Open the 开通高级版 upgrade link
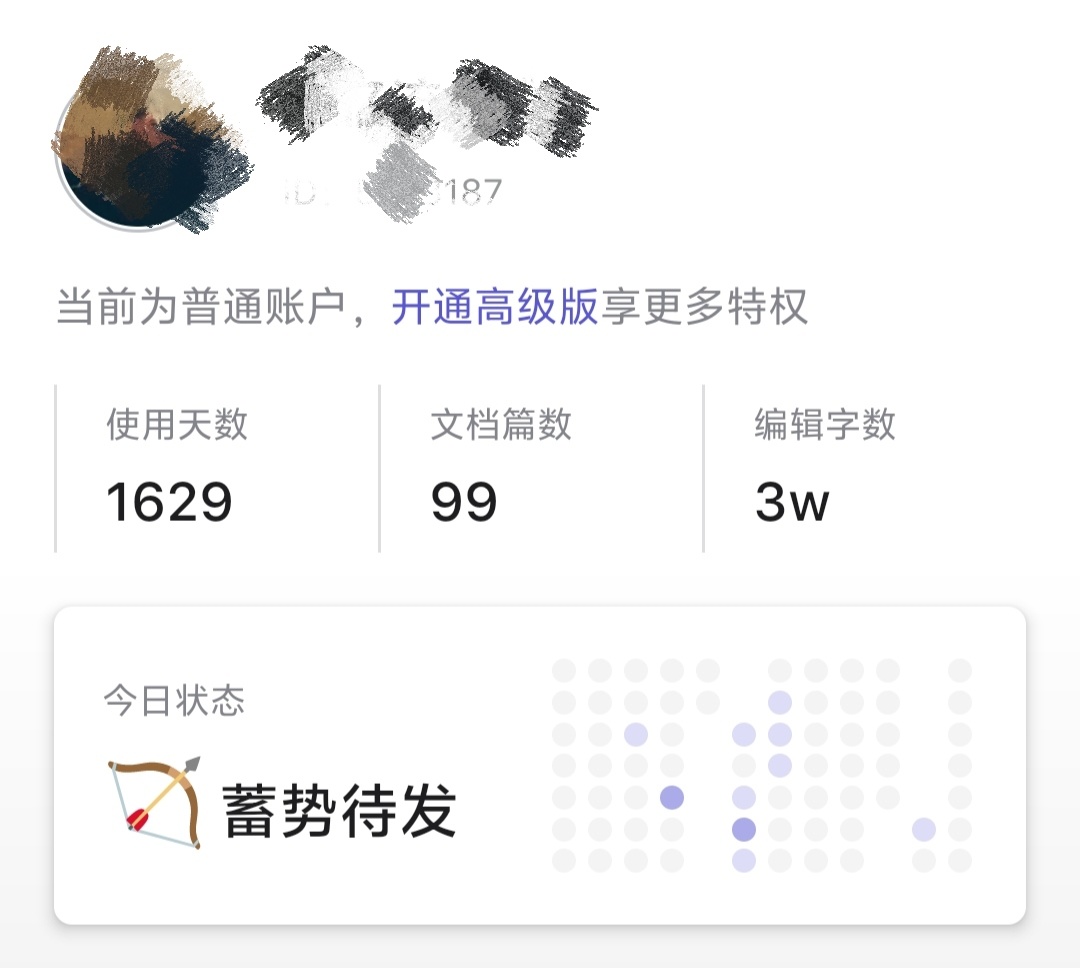The image size is (1080, 968). tap(494, 307)
